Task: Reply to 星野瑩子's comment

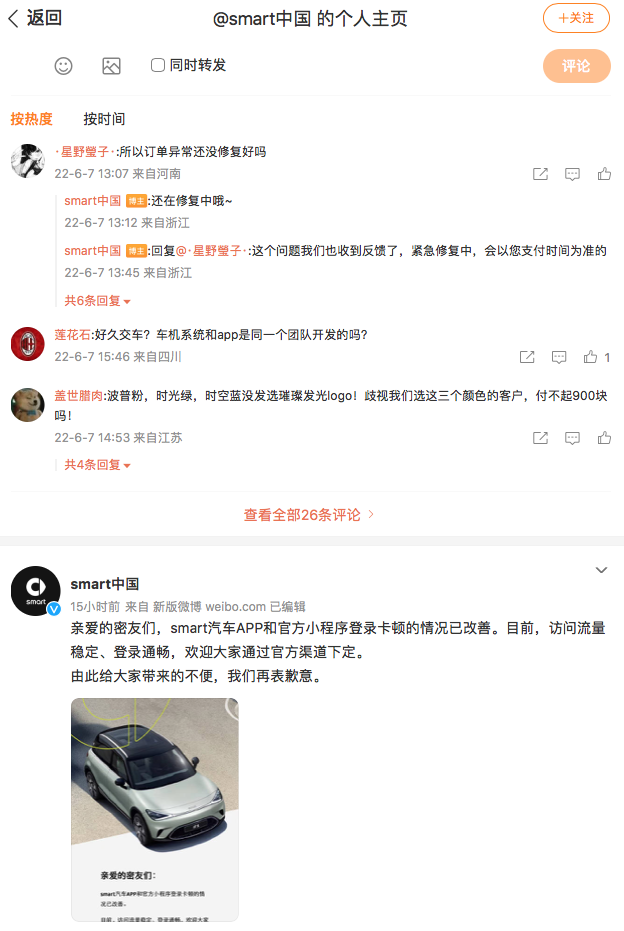Action: click(572, 174)
